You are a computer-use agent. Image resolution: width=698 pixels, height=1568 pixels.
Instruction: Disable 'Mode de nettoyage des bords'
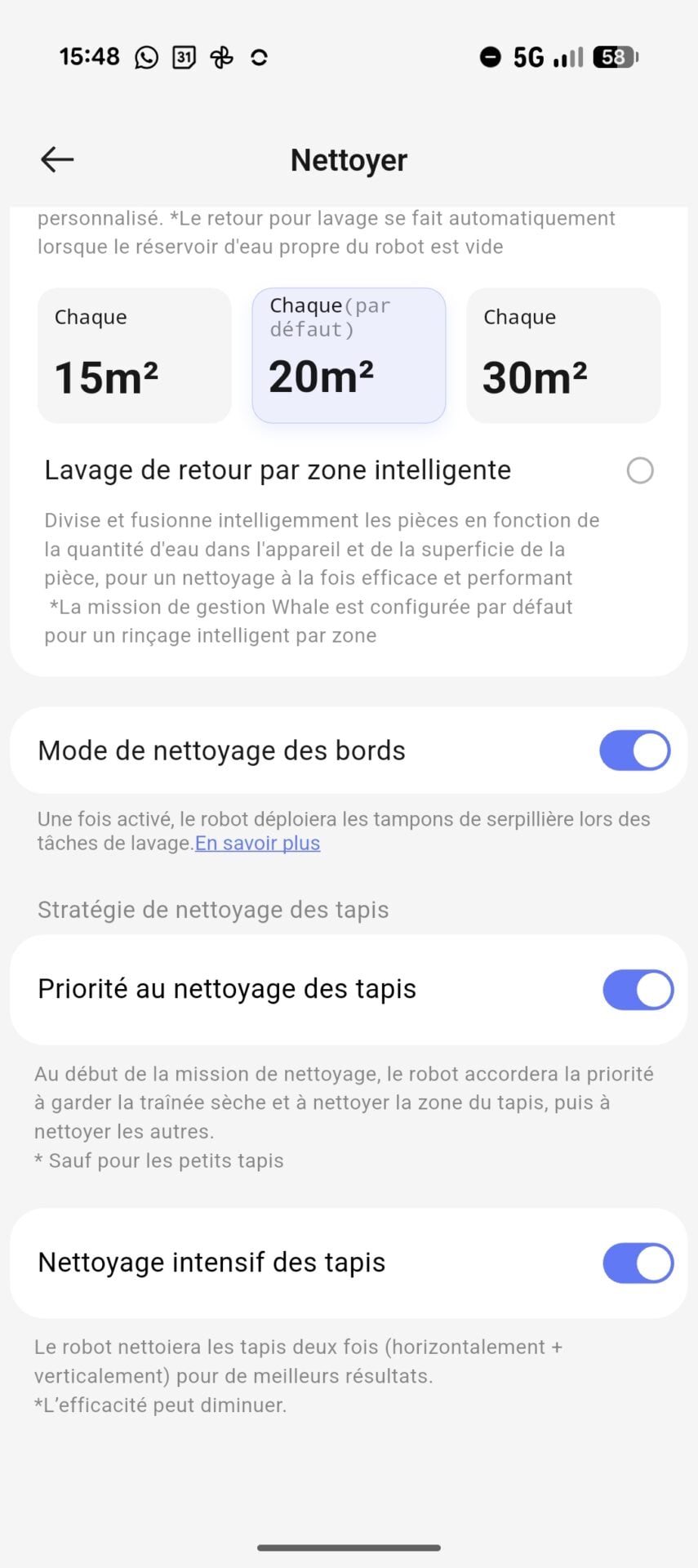[634, 750]
